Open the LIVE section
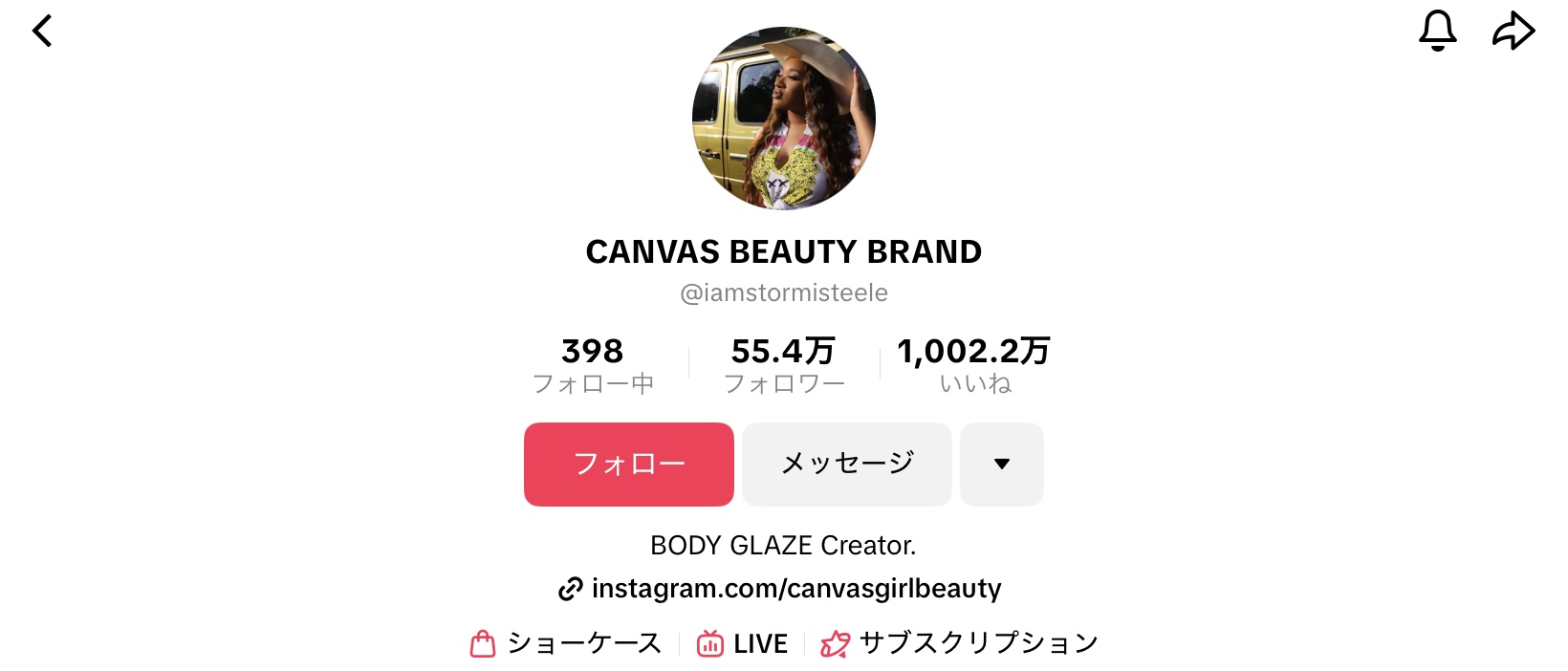1568x671 pixels. tap(743, 644)
